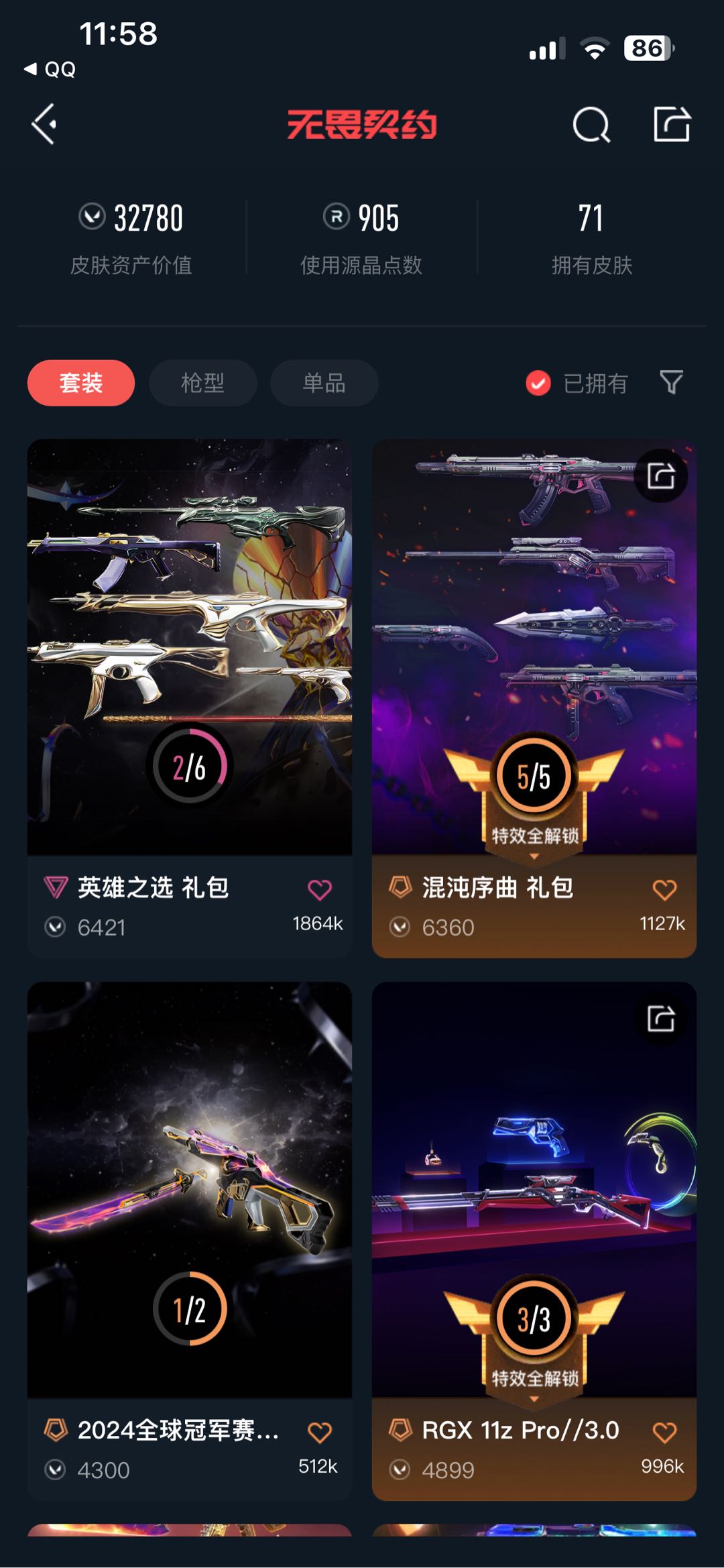Like the 英雄之选 礼包 bundle
This screenshot has width=724, height=1568.
[320, 890]
